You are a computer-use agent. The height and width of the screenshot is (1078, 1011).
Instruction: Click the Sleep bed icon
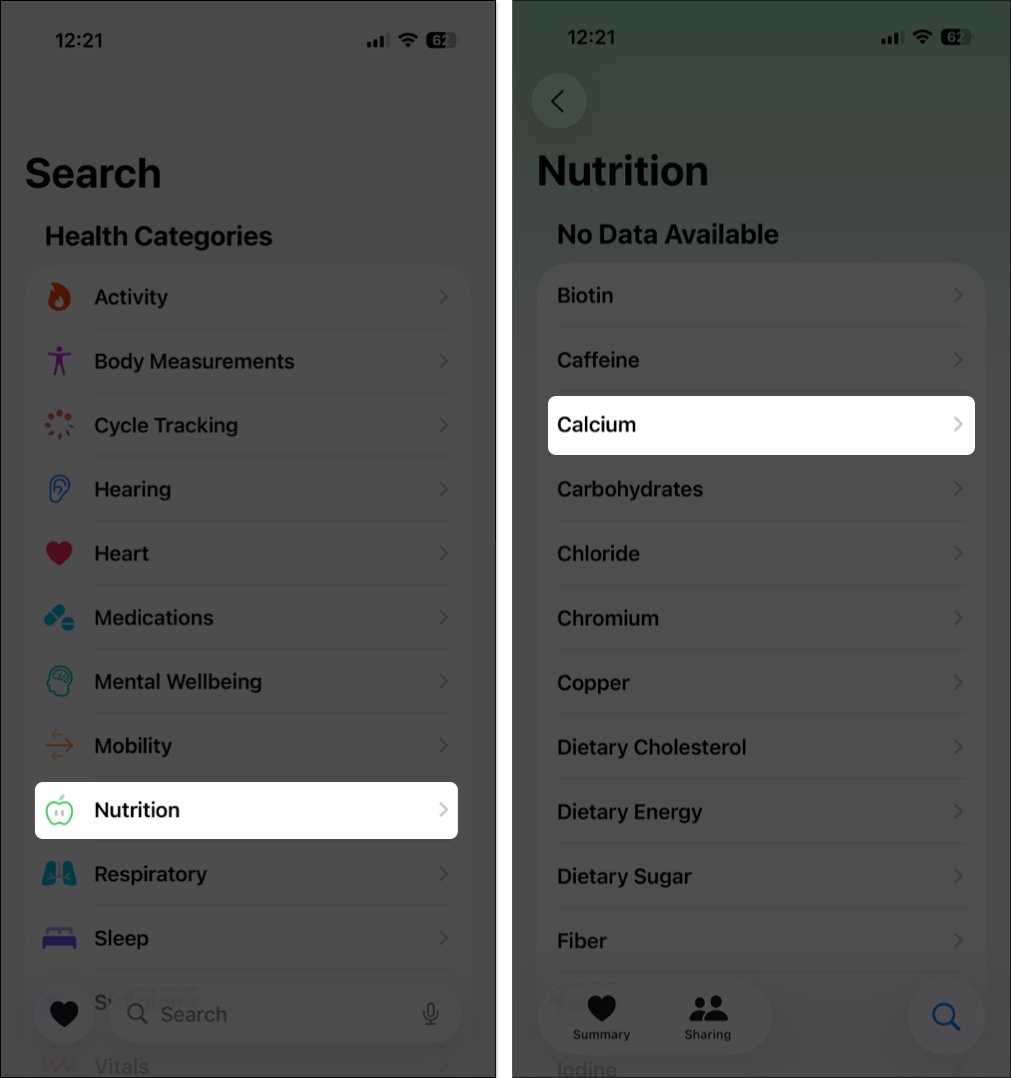pos(59,938)
